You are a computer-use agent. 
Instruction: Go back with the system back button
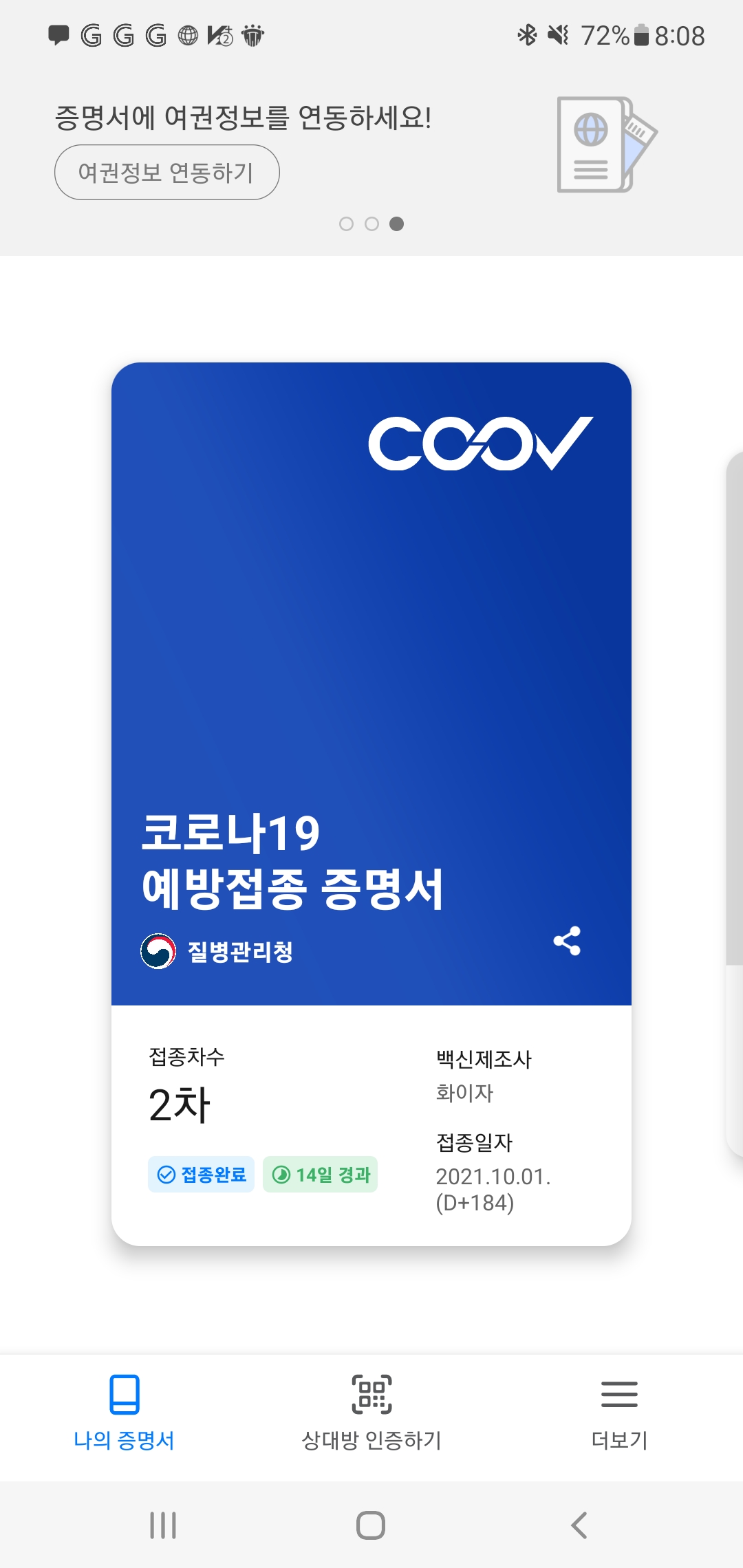point(579,1525)
